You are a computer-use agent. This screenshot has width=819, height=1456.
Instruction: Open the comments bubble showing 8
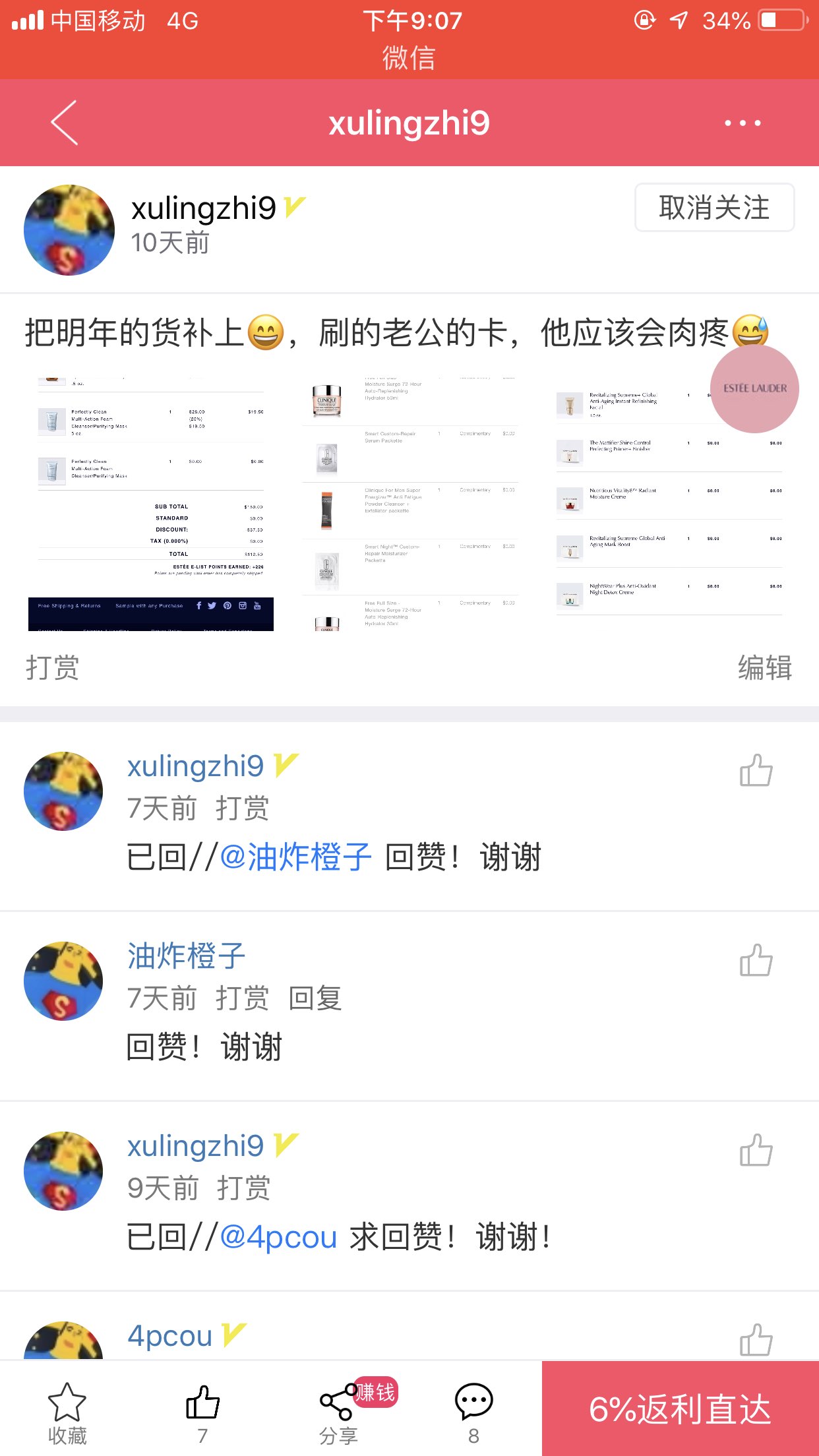[x=473, y=1411]
